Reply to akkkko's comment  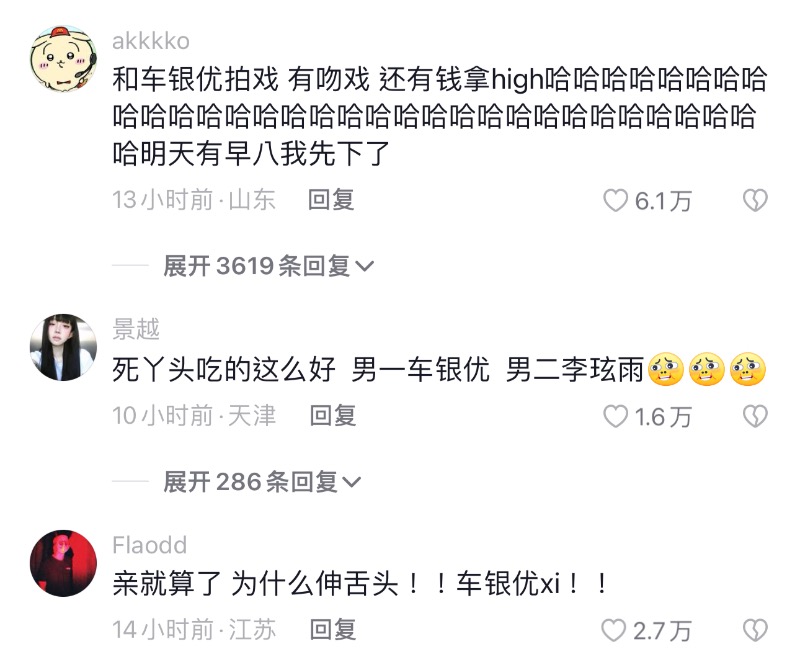point(331,200)
